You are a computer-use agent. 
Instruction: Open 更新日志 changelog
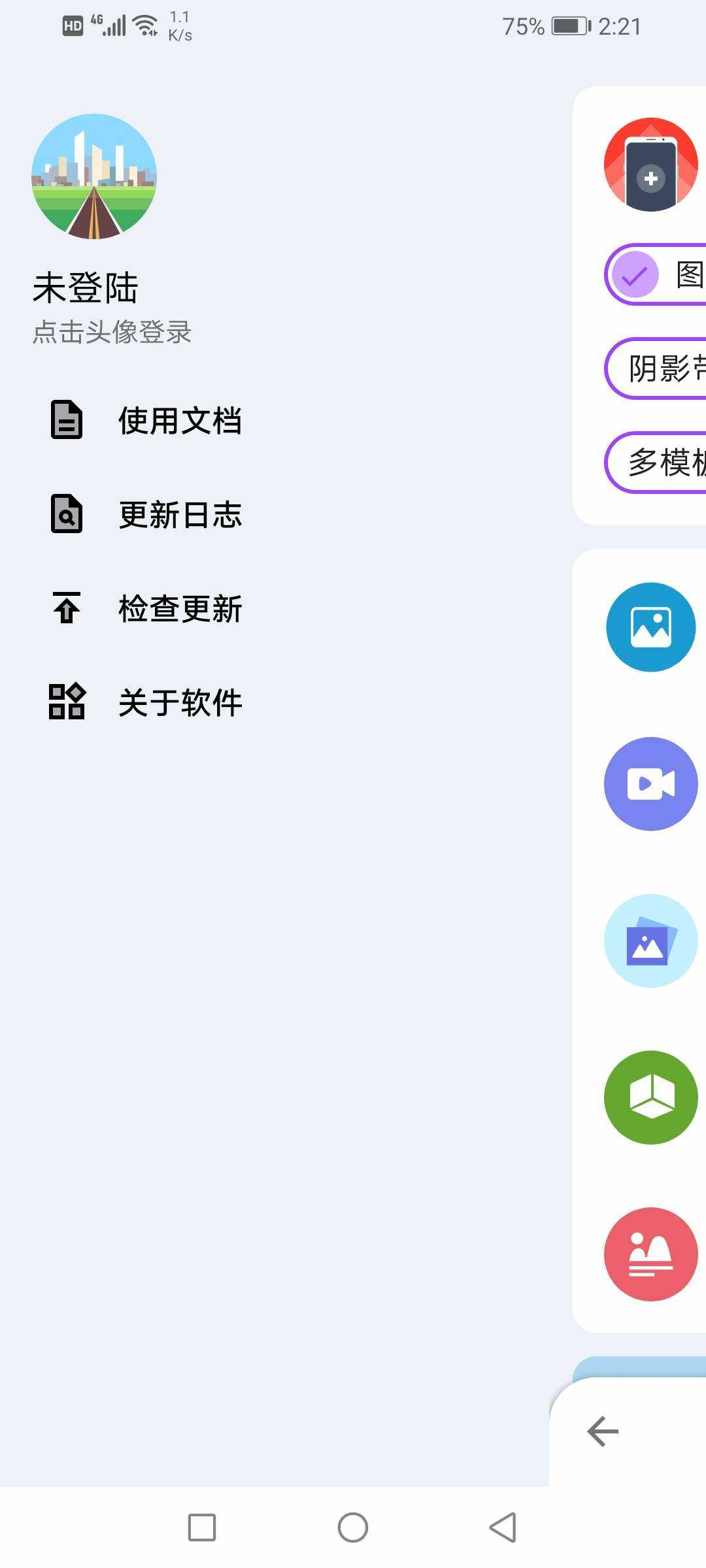pyautogui.click(x=180, y=514)
